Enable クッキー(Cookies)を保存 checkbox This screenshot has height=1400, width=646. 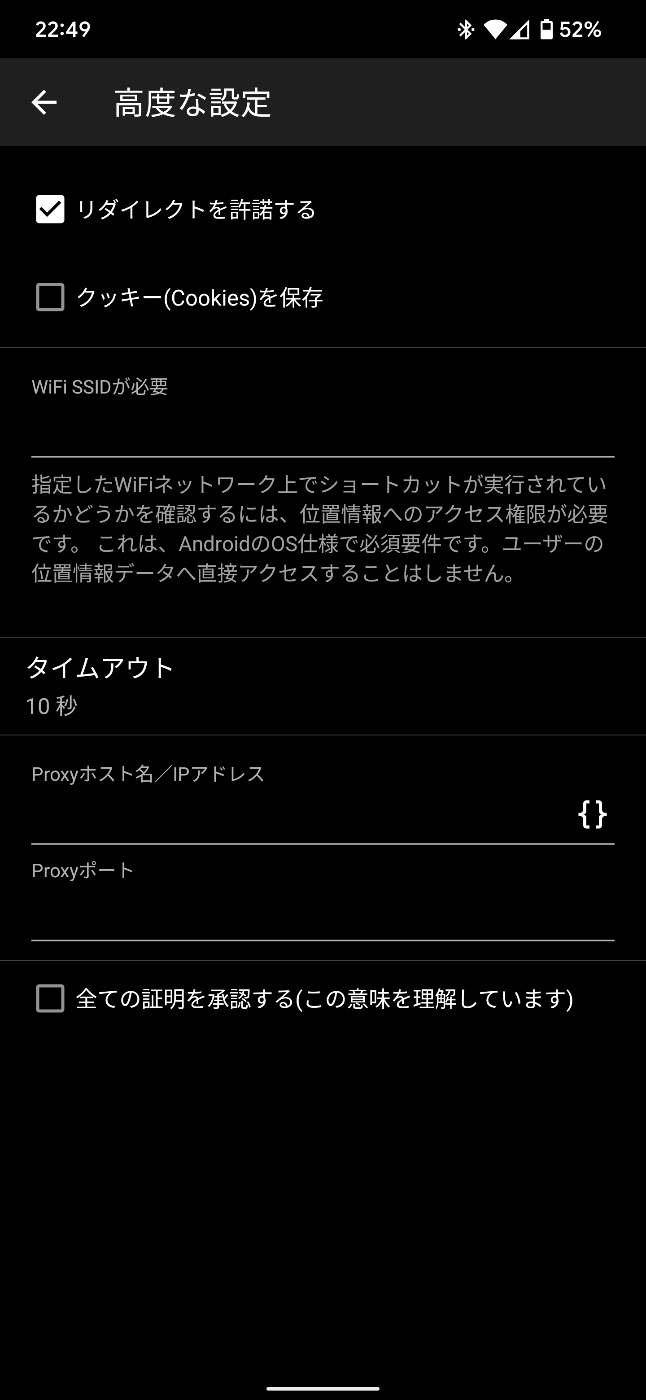pos(50,297)
